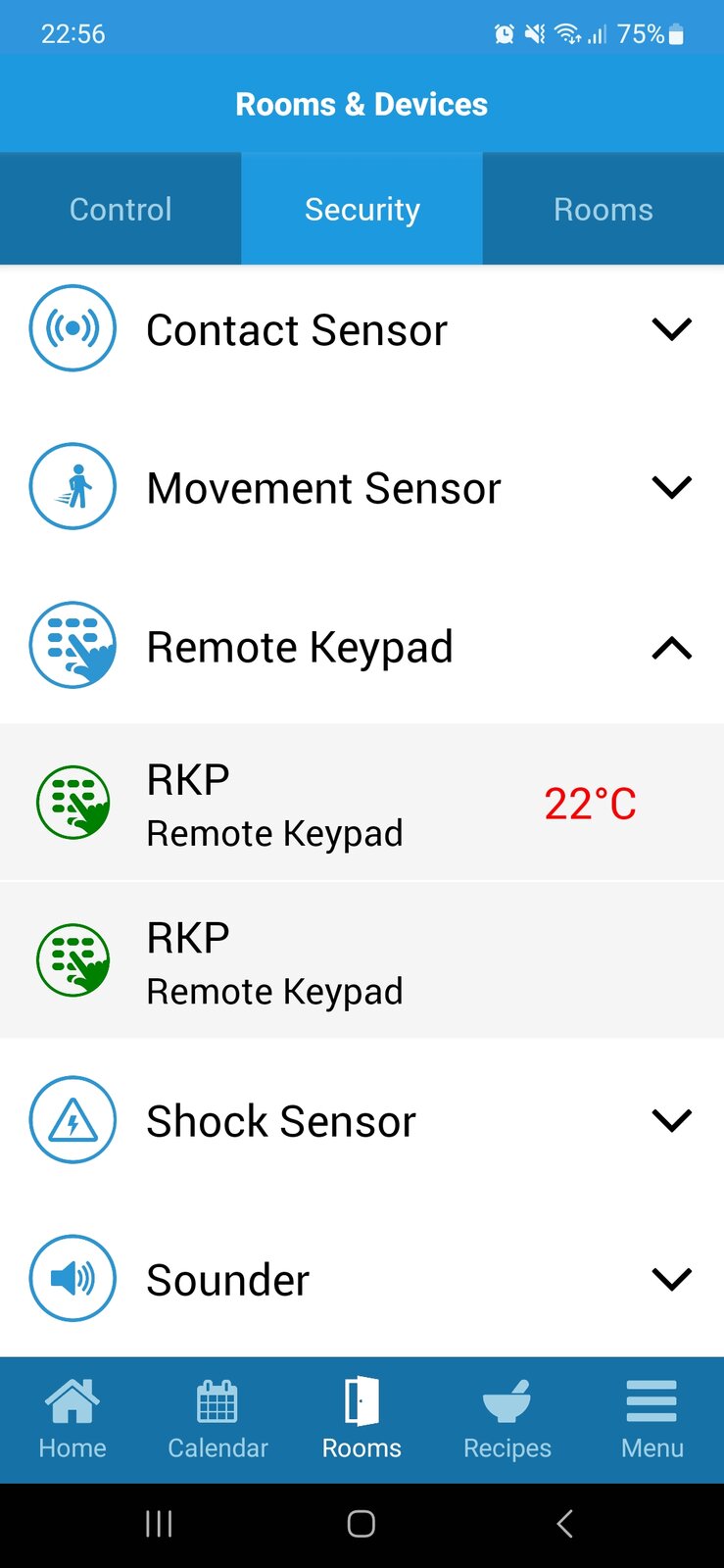Open the Recipes tab
The image size is (724, 1568).
(507, 1419)
